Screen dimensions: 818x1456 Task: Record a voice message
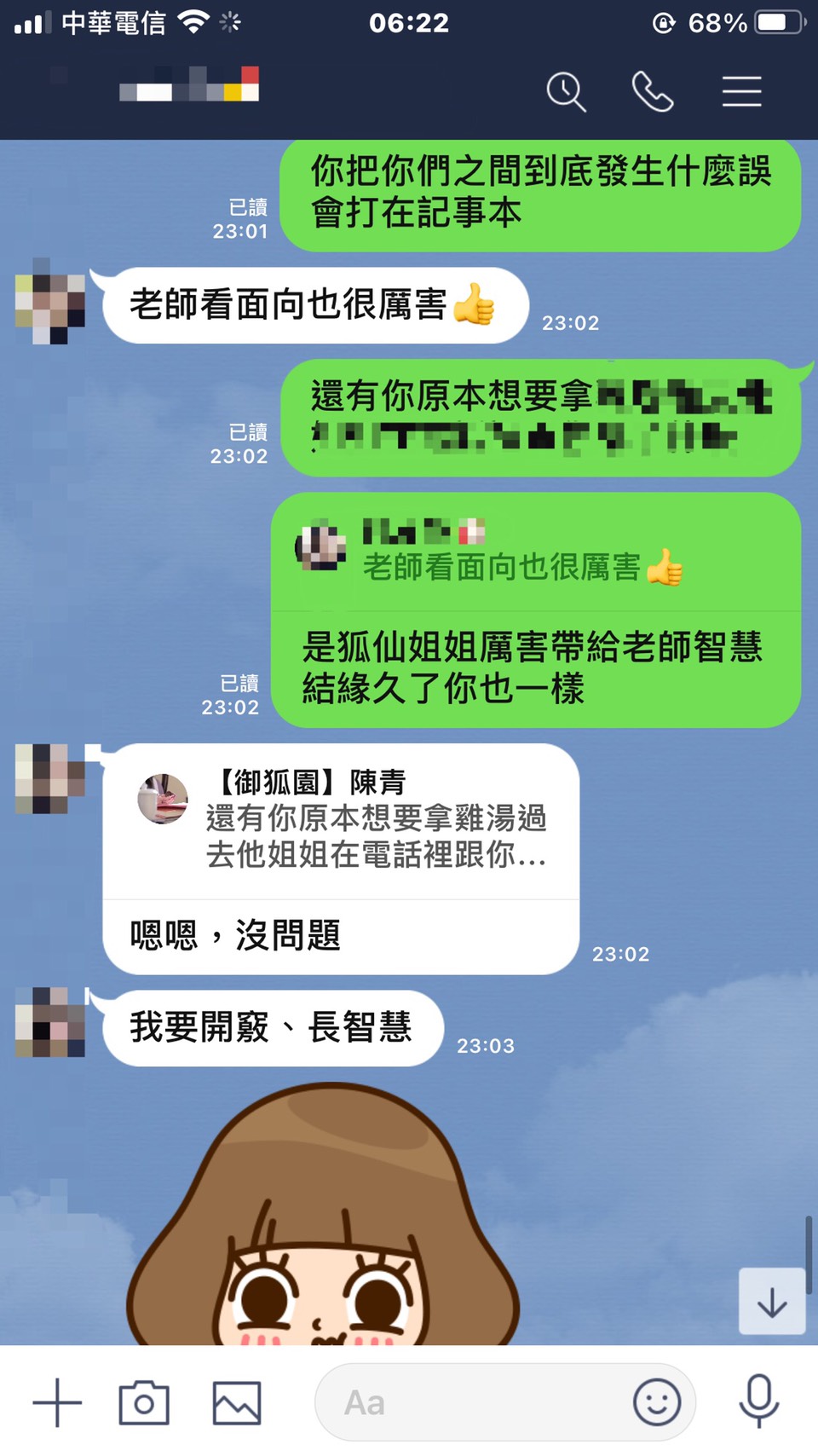[758, 1402]
